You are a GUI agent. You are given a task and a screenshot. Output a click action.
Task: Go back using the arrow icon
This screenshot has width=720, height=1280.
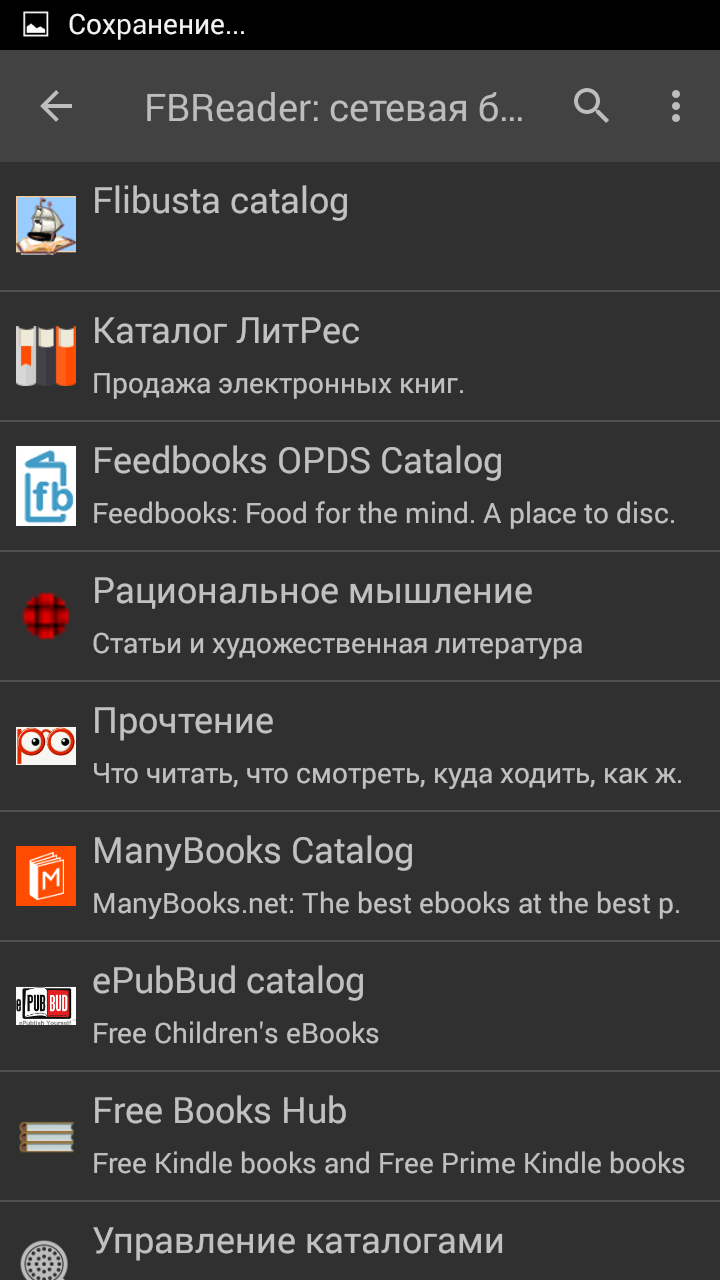tap(56, 106)
